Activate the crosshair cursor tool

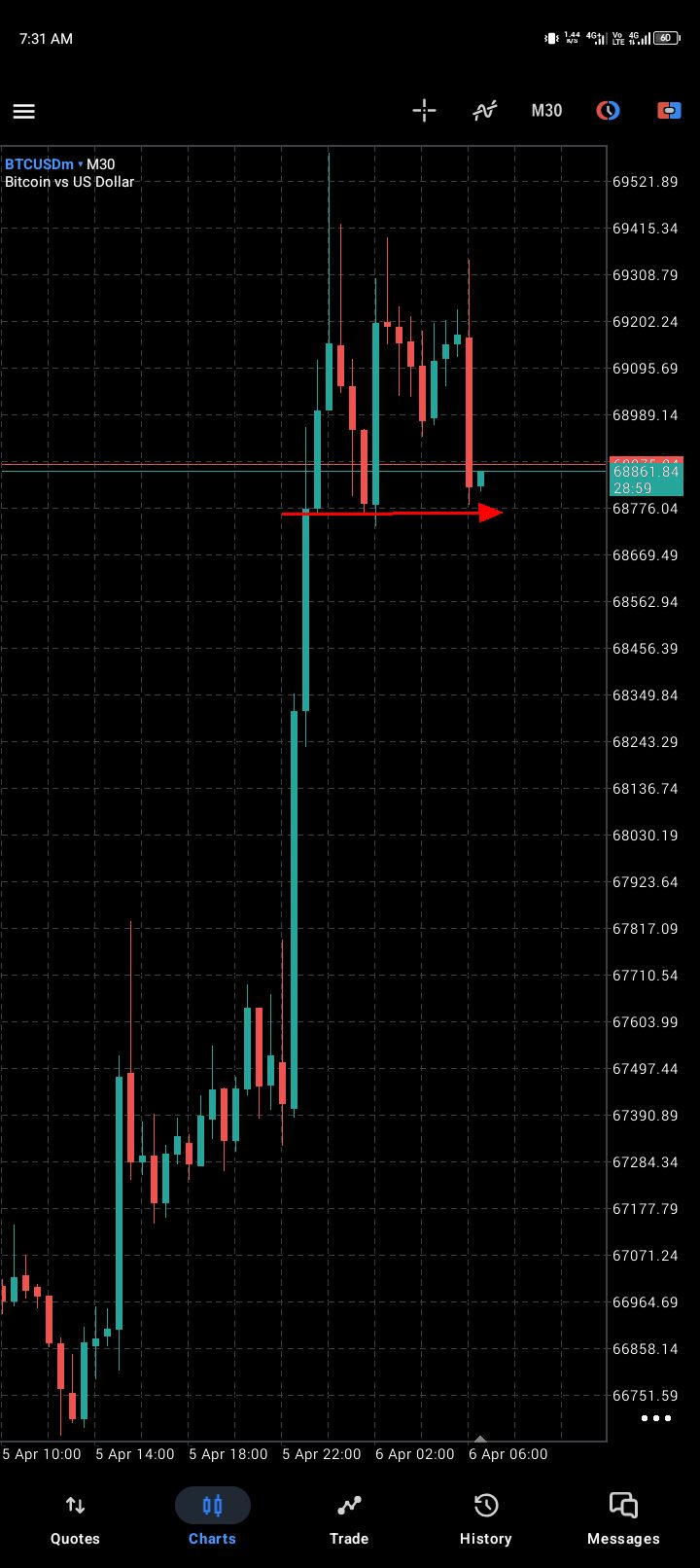tap(424, 111)
